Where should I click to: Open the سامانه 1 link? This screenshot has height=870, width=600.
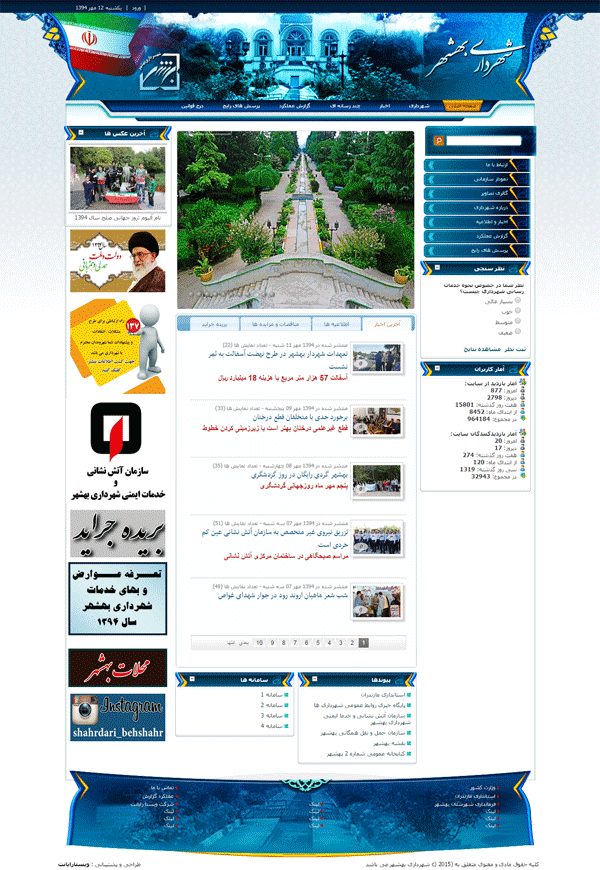[271, 695]
